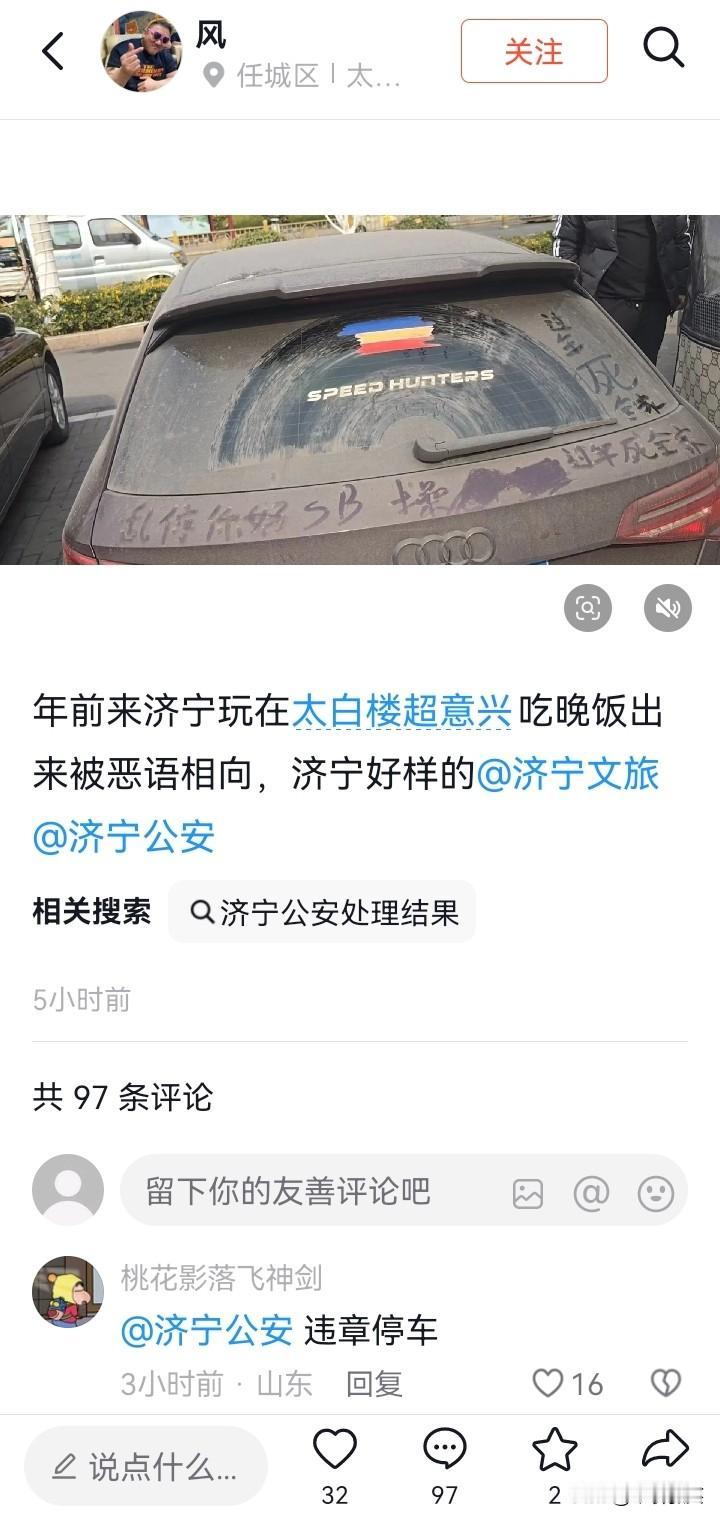The height and width of the screenshot is (1521, 720).
Task: Open the emoji picker in the comment field
Action: (x=657, y=1192)
